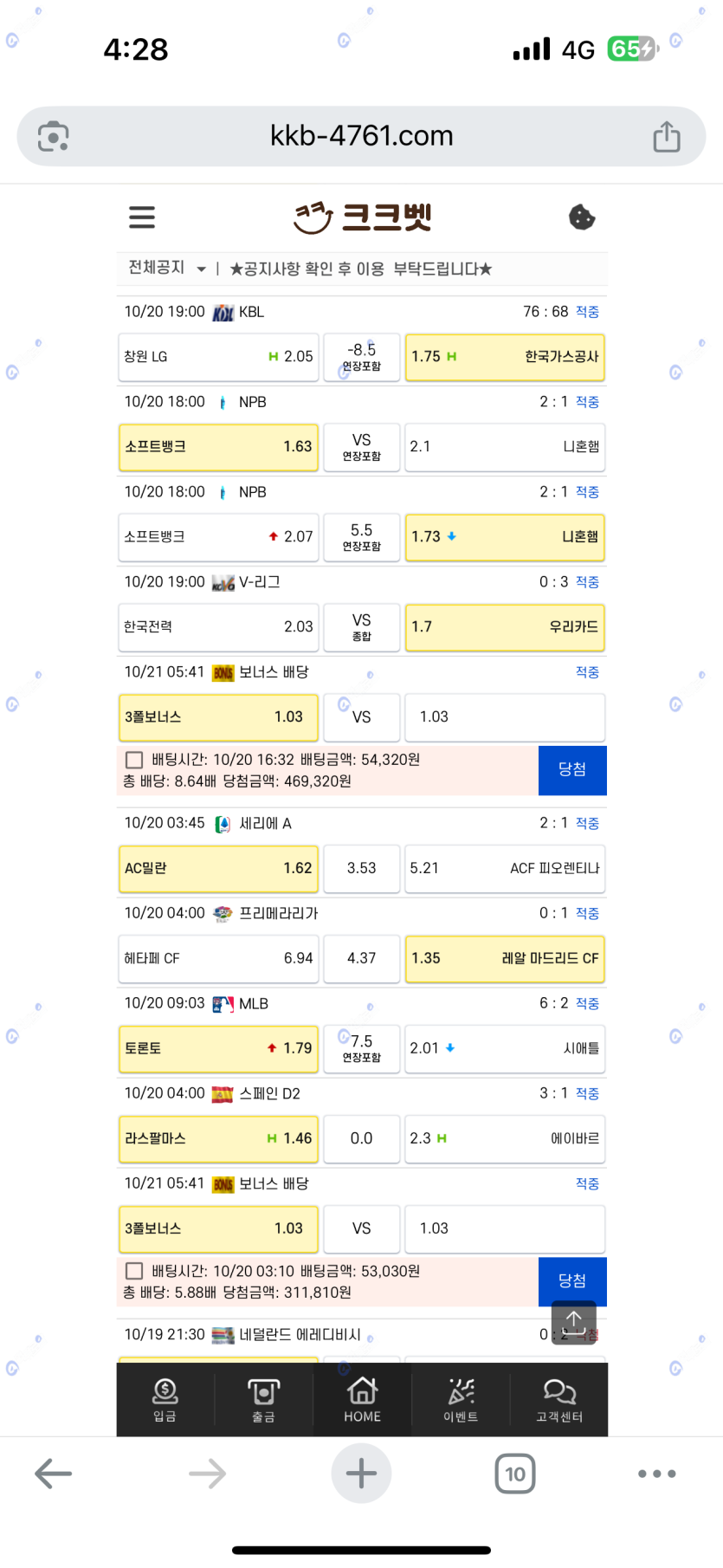Switch to the HOME tab
This screenshot has width=723, height=1568.
(362, 1400)
